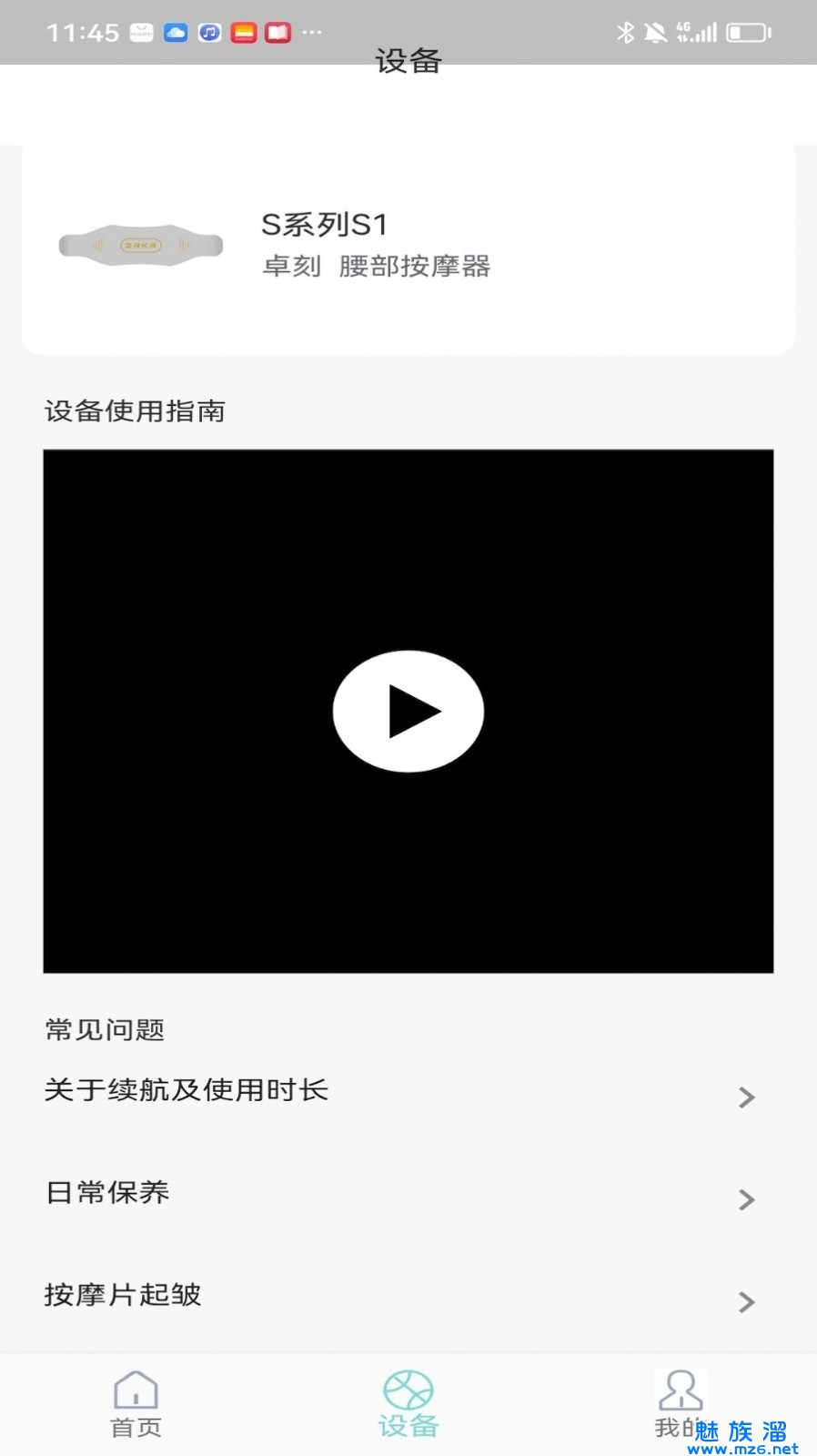Switch to the 首页 tab
Viewport: 817px width, 1456px height.
click(x=136, y=1404)
